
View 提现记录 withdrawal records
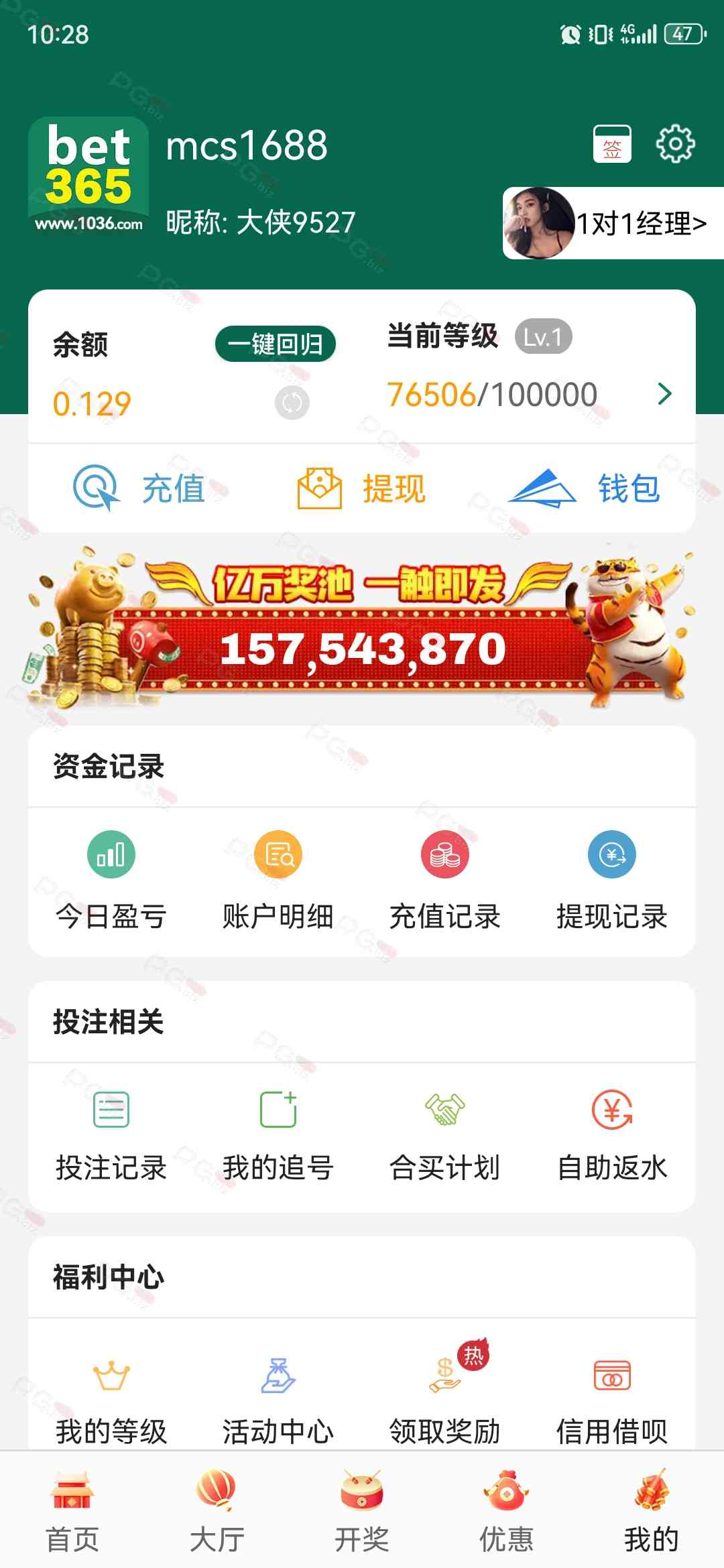[x=611, y=879]
